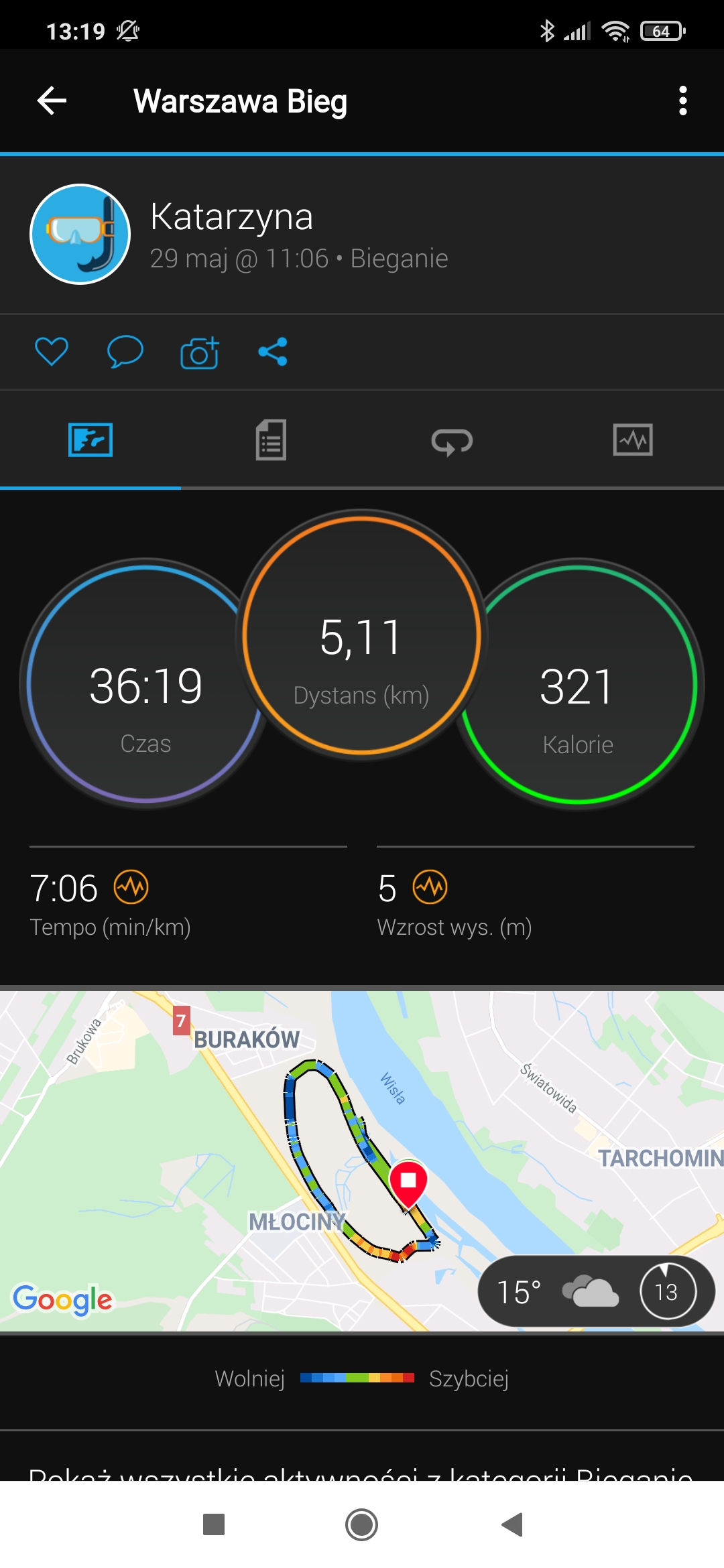
Task: Open Katarzyna's profile avatar
Action: [80, 235]
